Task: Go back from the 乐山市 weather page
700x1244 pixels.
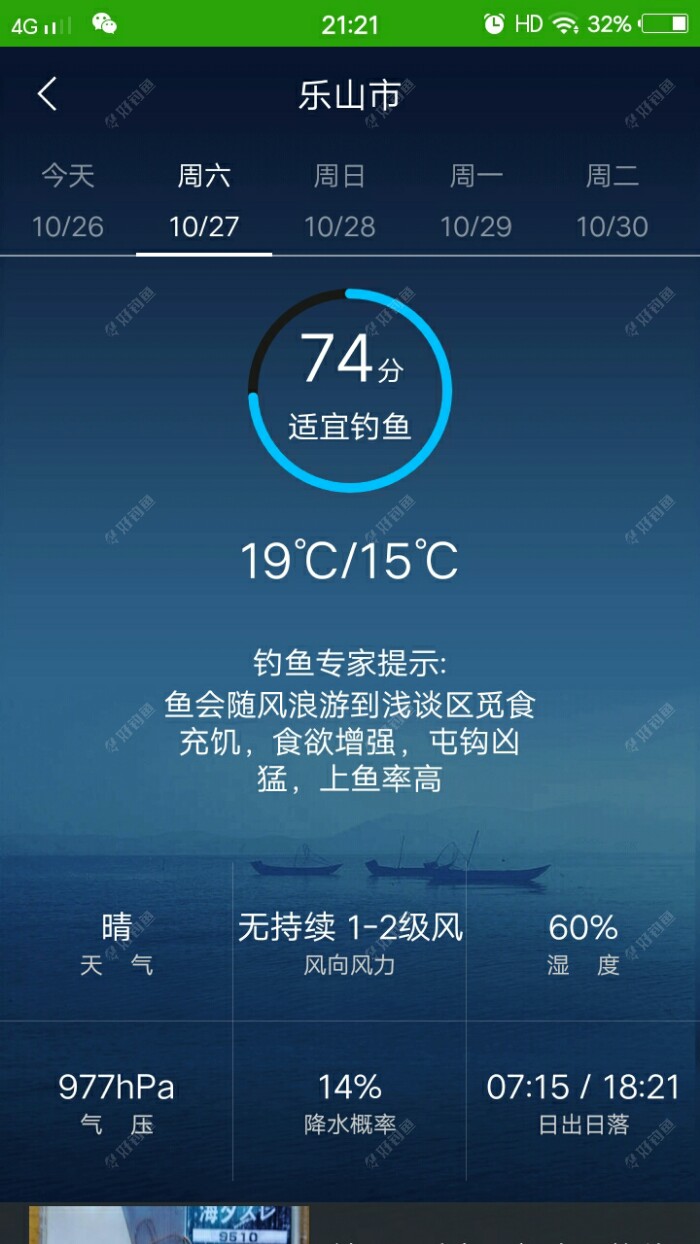Action: pos(47,95)
